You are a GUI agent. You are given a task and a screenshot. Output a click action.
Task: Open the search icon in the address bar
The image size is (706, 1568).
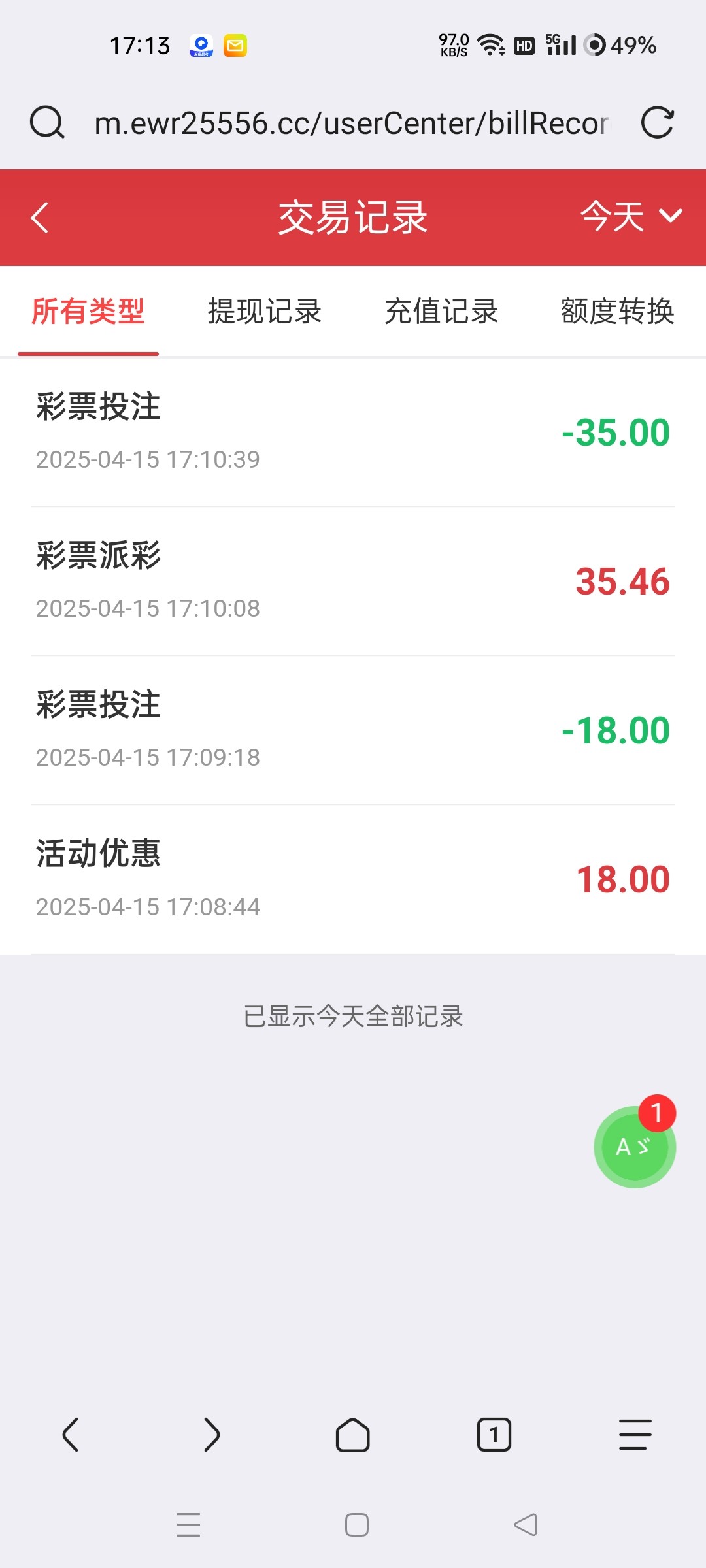(47, 123)
